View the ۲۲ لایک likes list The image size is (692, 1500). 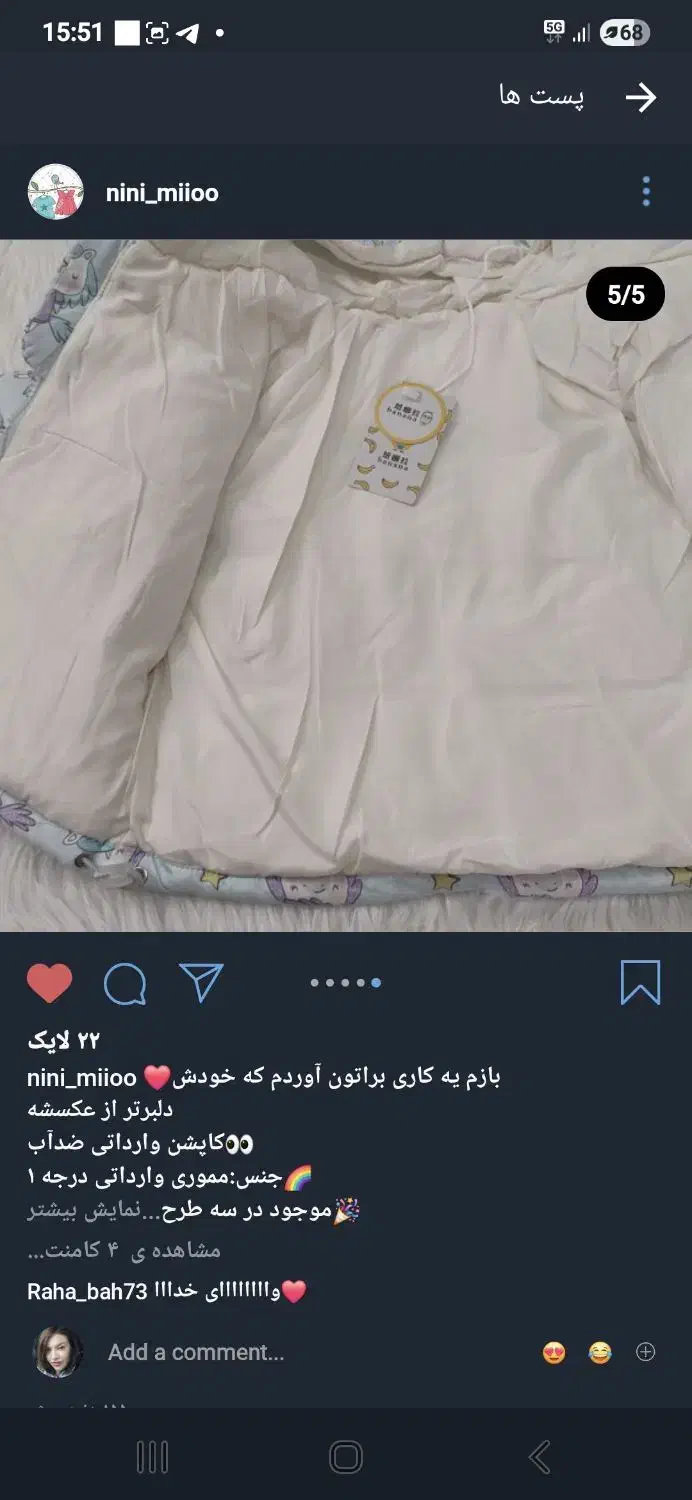point(64,1041)
